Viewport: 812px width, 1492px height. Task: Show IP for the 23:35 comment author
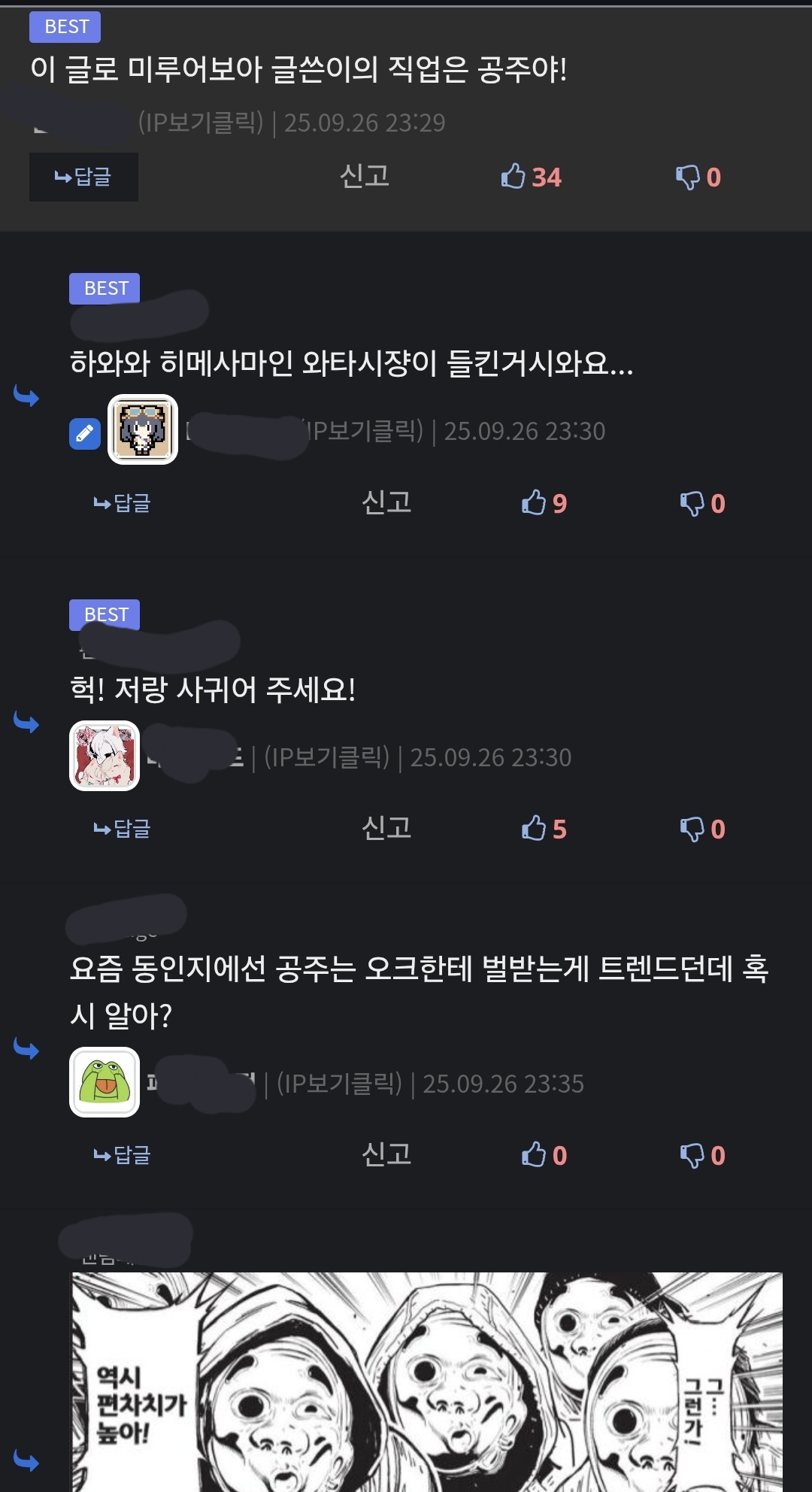[x=339, y=1084]
